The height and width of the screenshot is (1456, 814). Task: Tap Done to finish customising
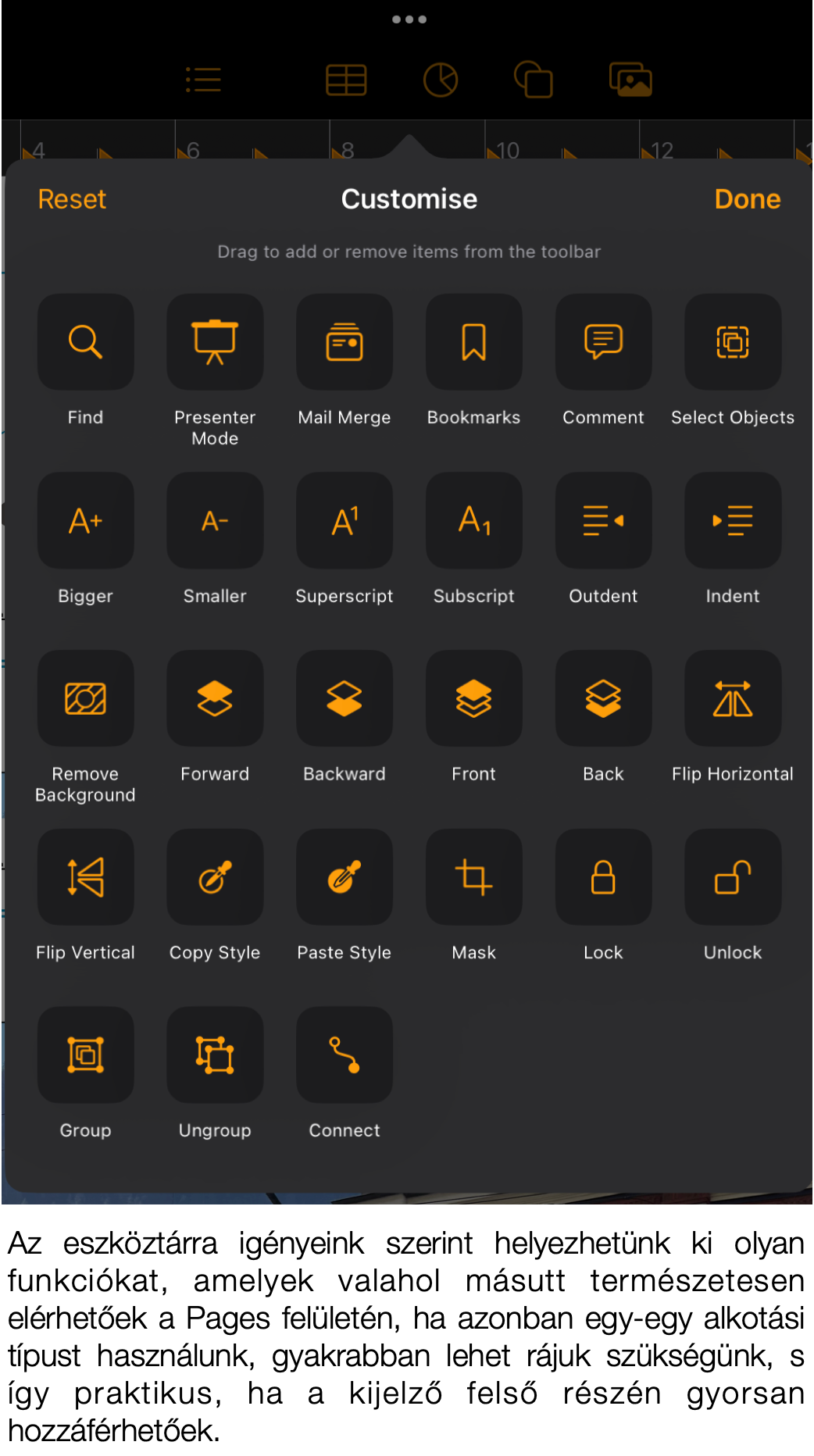pyautogui.click(x=747, y=199)
